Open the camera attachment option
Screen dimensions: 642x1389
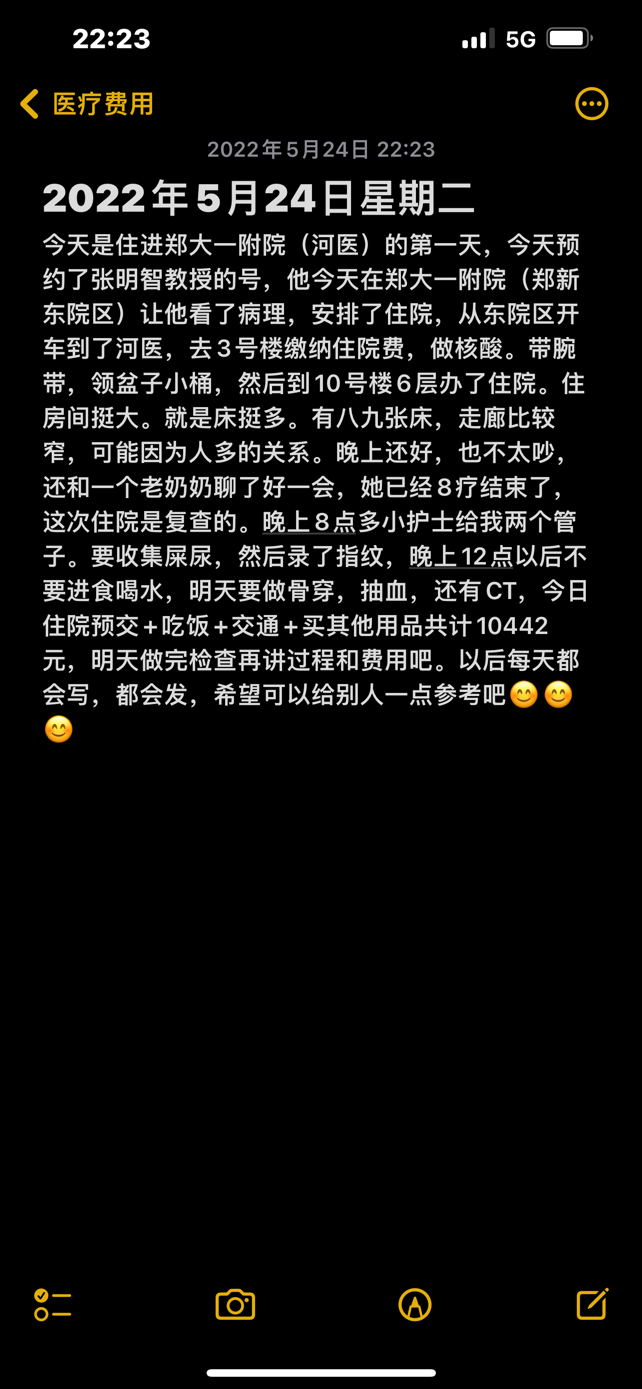(x=235, y=1304)
